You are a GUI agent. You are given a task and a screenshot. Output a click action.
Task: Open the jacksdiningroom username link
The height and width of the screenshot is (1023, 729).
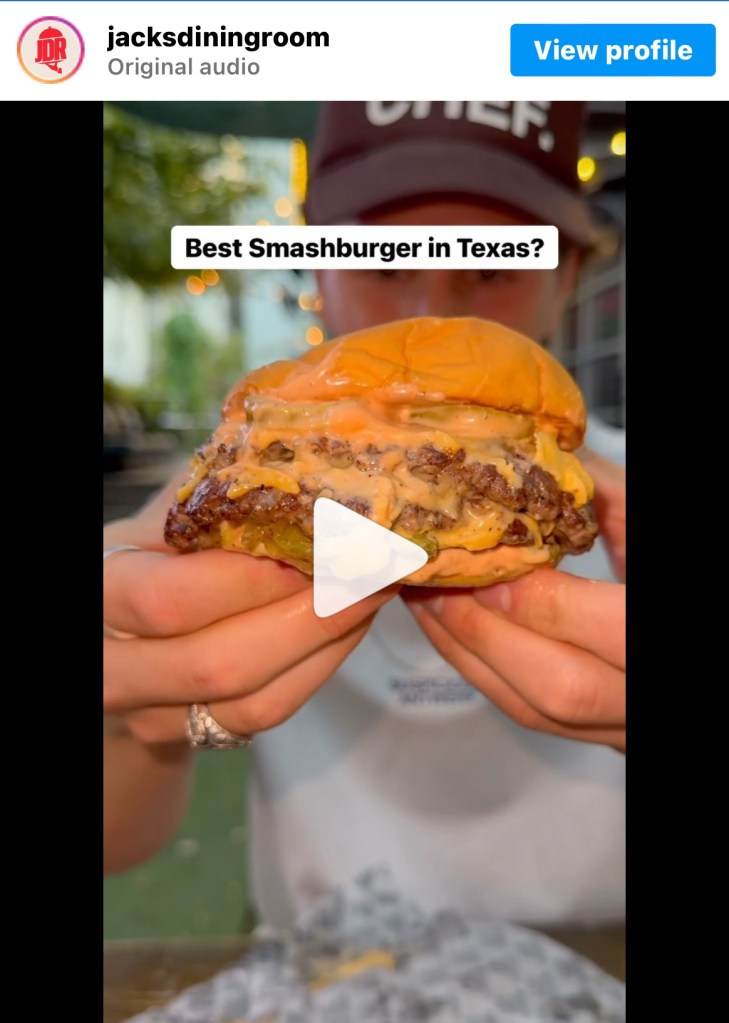(x=218, y=37)
